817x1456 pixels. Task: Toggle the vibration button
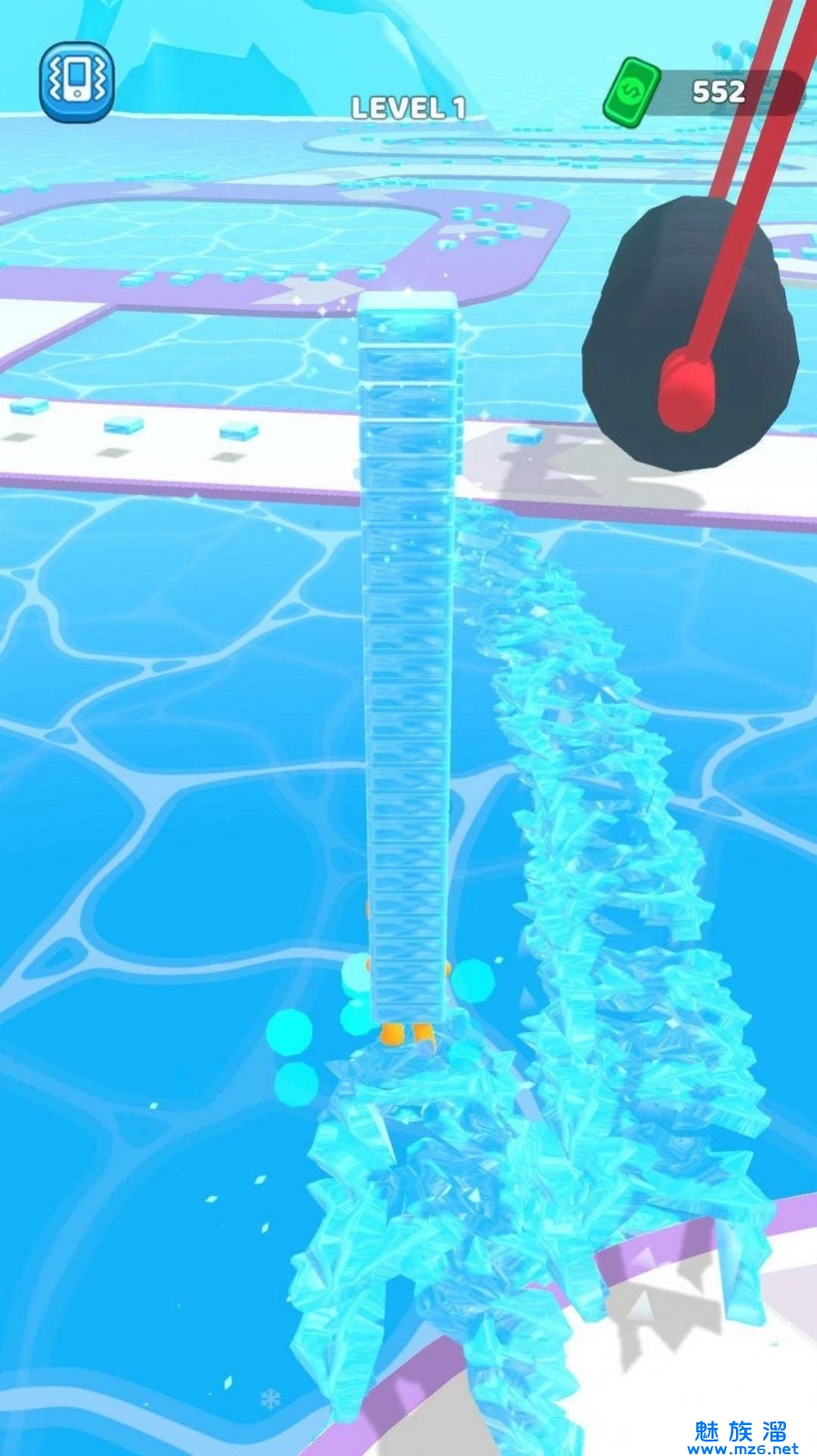coord(76,82)
